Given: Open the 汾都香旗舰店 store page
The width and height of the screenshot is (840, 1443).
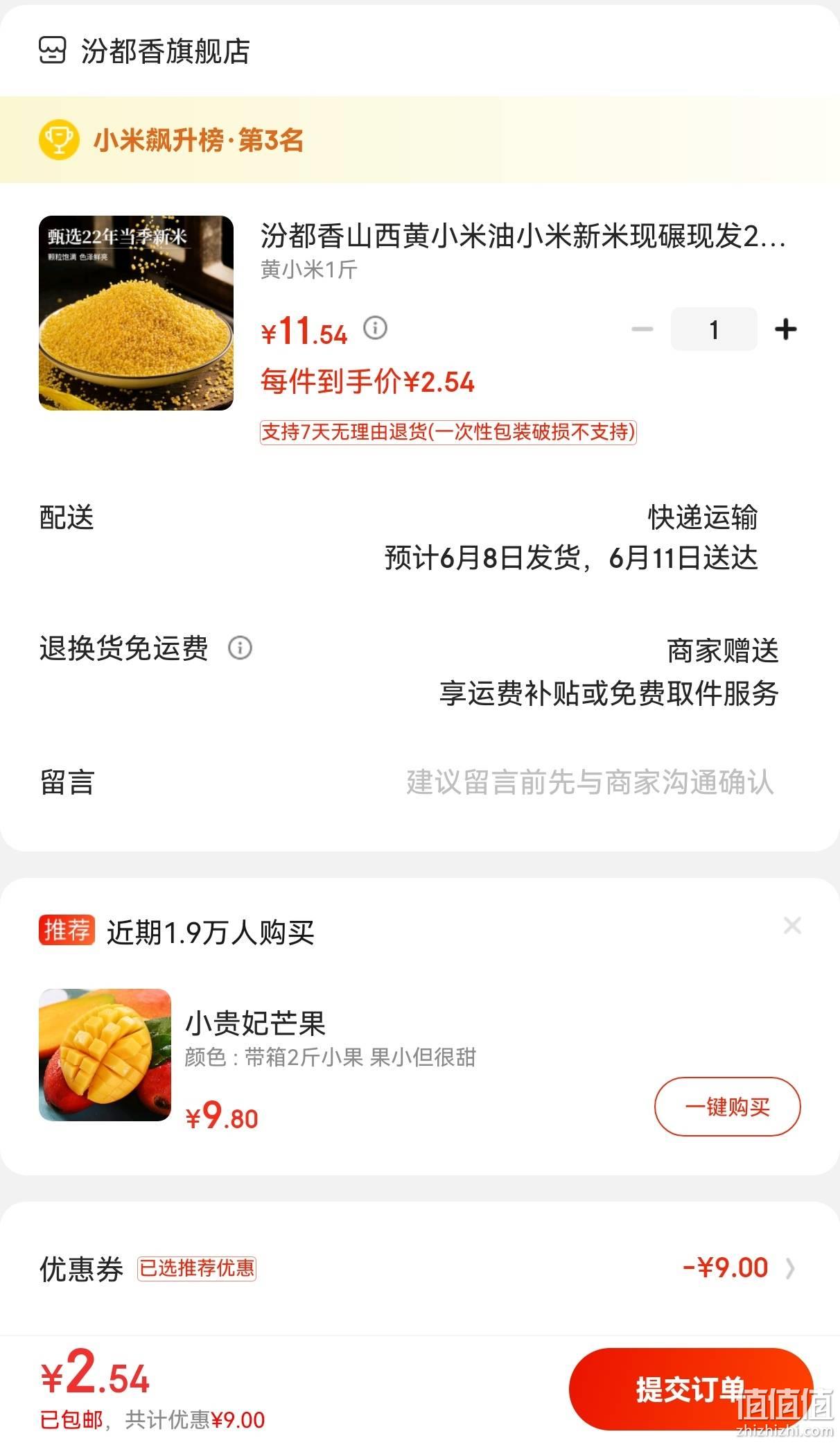Looking at the screenshot, I should pos(145,51).
